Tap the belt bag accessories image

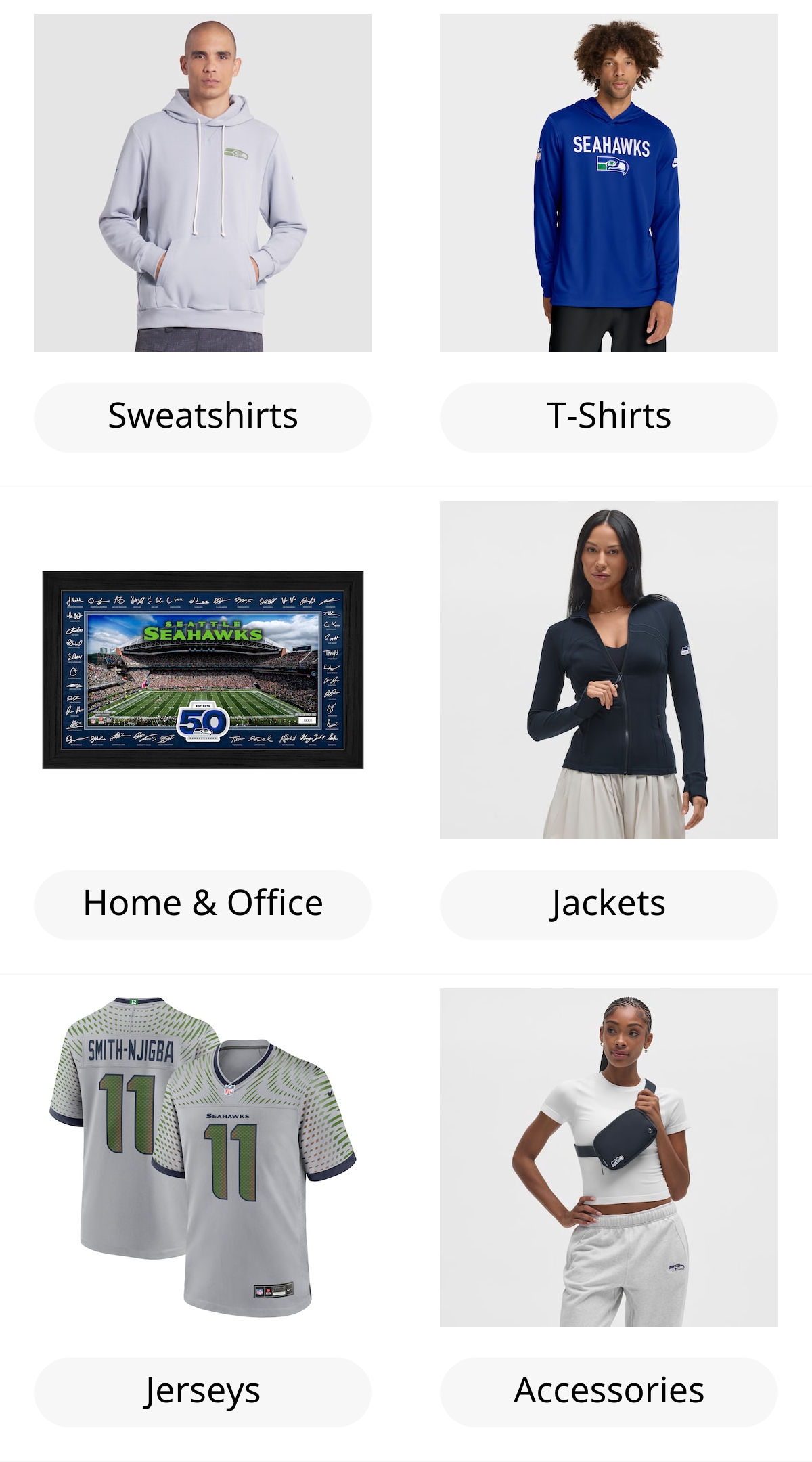point(609,1157)
